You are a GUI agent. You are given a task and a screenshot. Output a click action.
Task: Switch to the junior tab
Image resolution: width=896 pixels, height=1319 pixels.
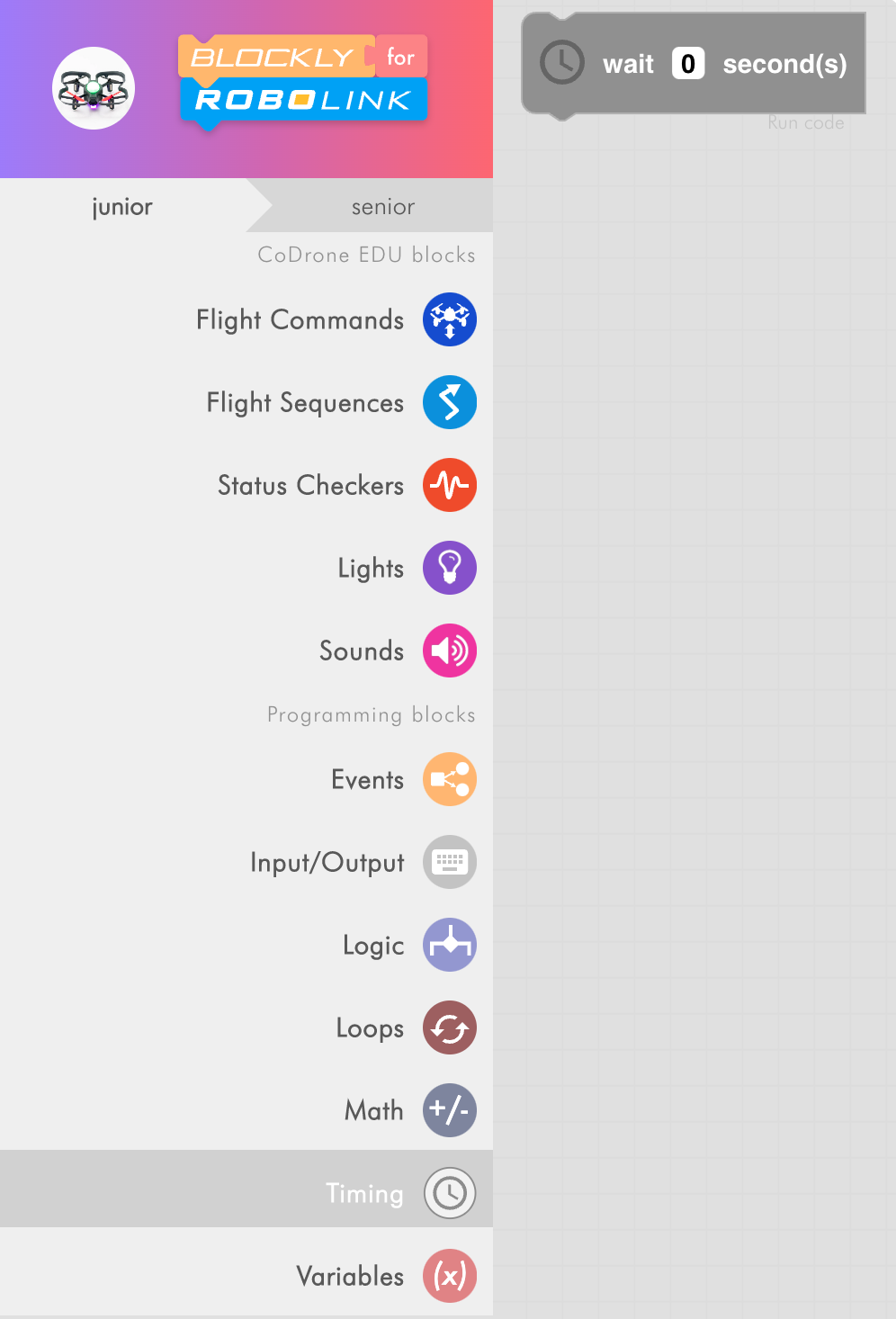pyautogui.click(x=121, y=206)
